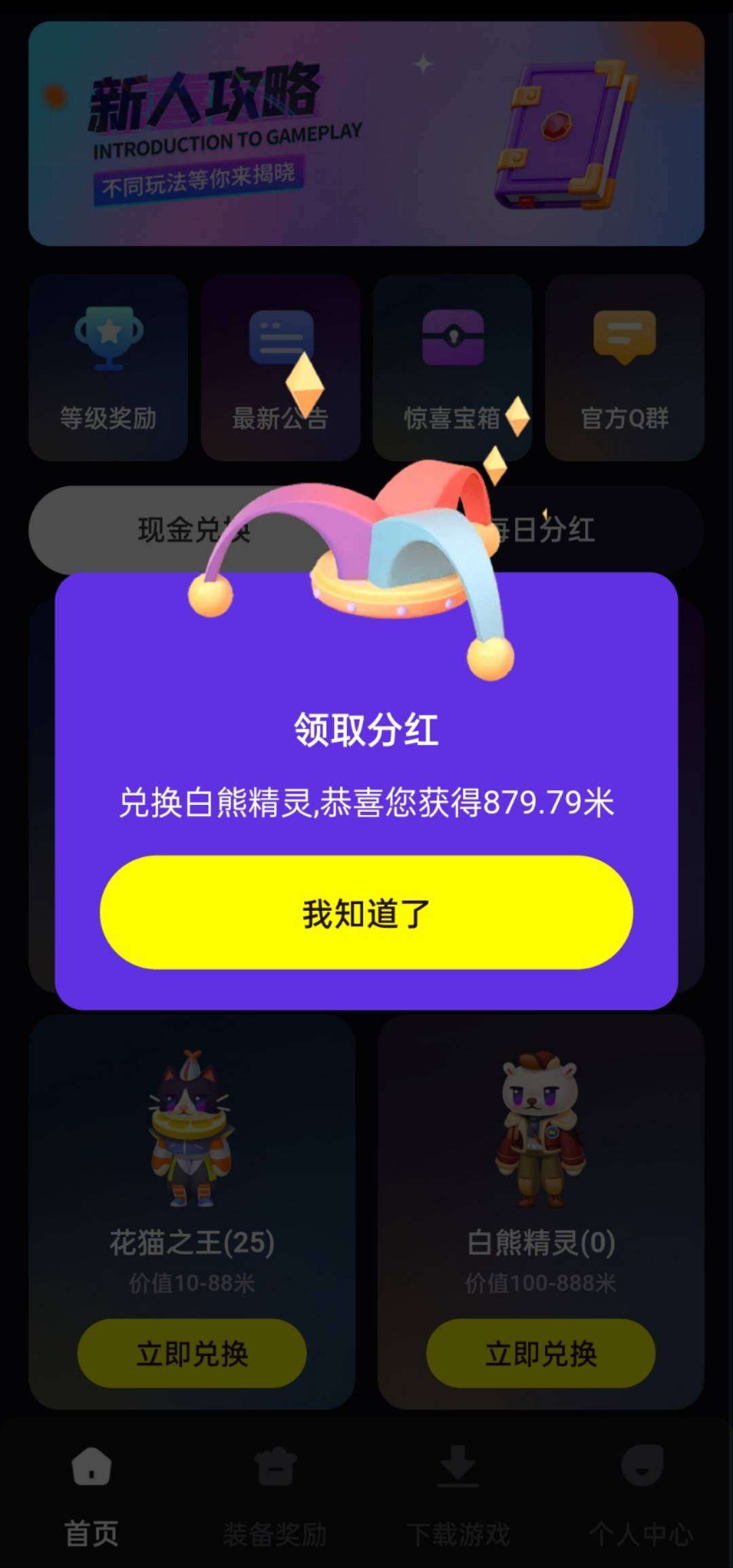Tap 立即兑换 for 白熊精灵
The width and height of the screenshot is (733, 1568).
[x=541, y=1354]
